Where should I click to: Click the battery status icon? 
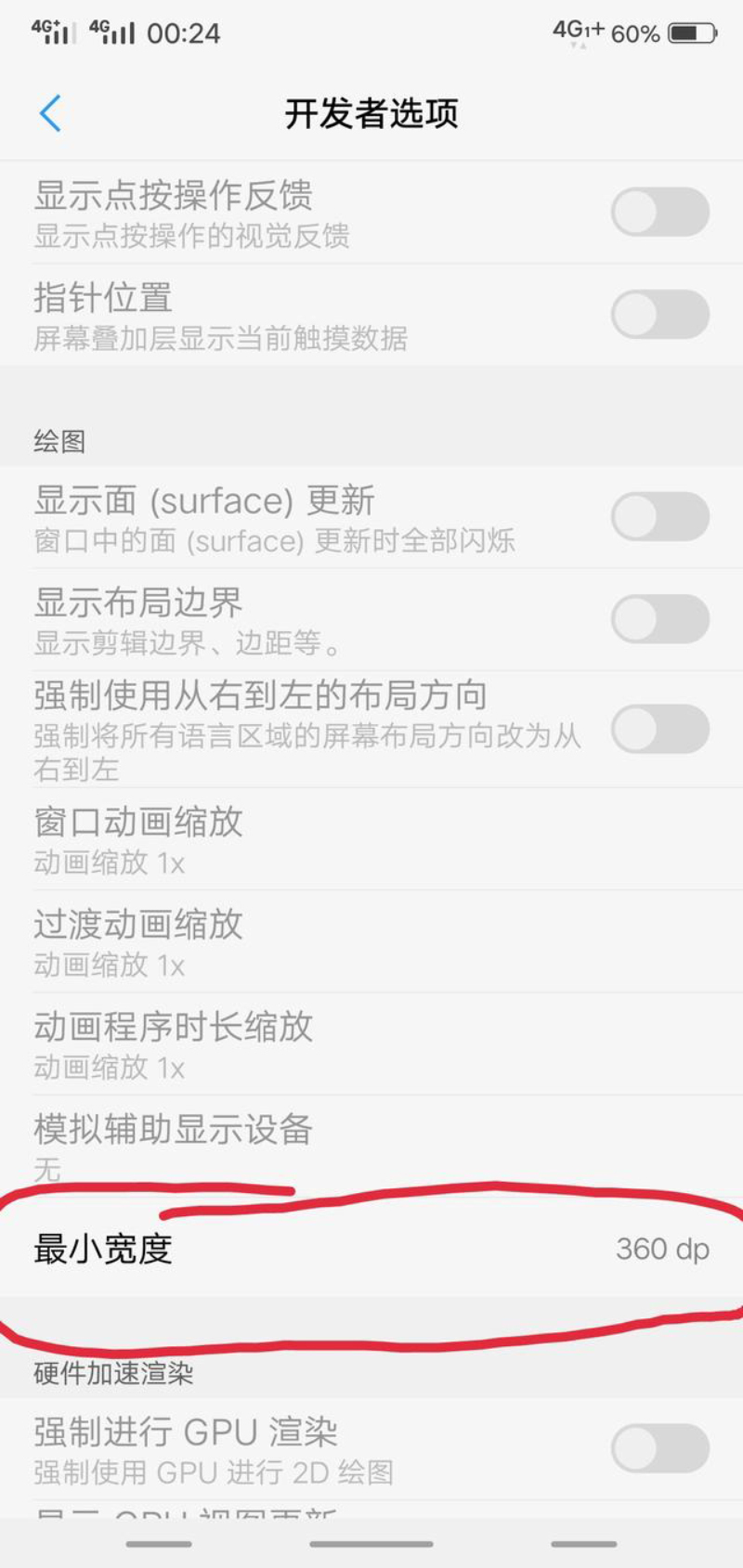click(692, 31)
